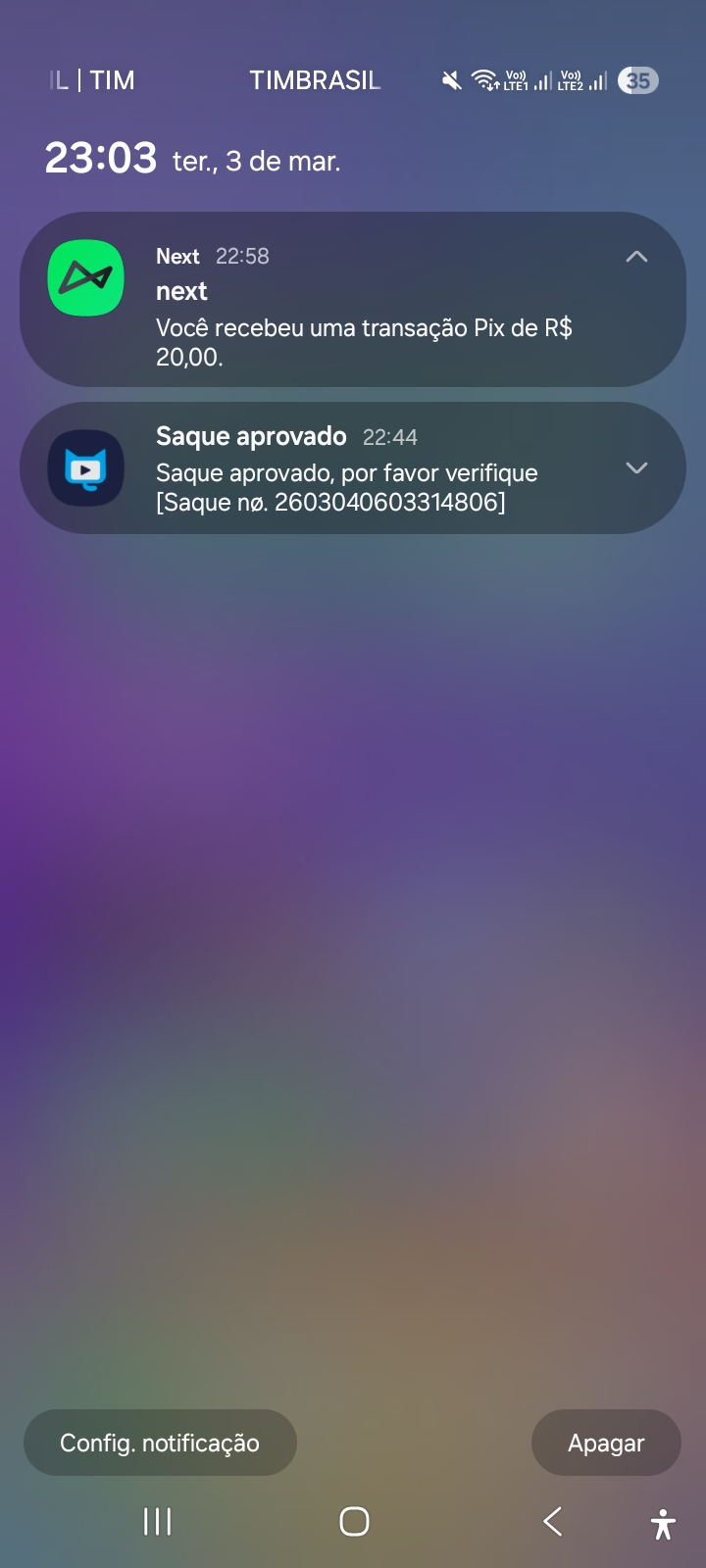This screenshot has width=706, height=1568.
Task: Tap Apagar to clear all notifications
Action: click(606, 1443)
